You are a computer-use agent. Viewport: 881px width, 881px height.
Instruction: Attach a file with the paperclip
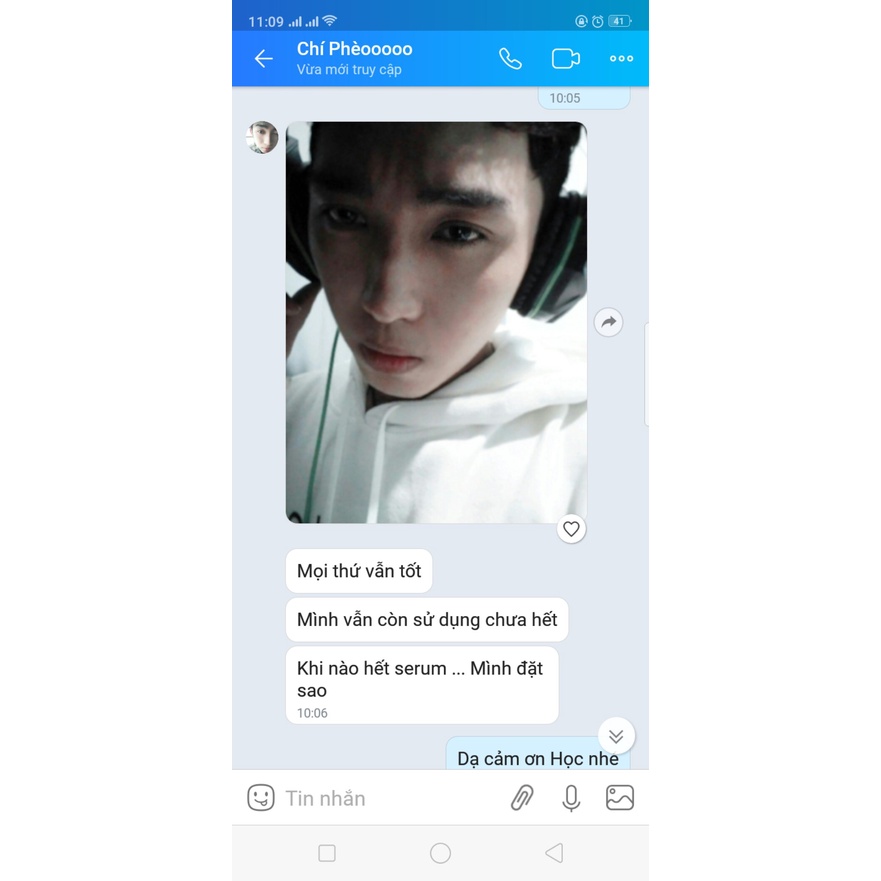(522, 797)
